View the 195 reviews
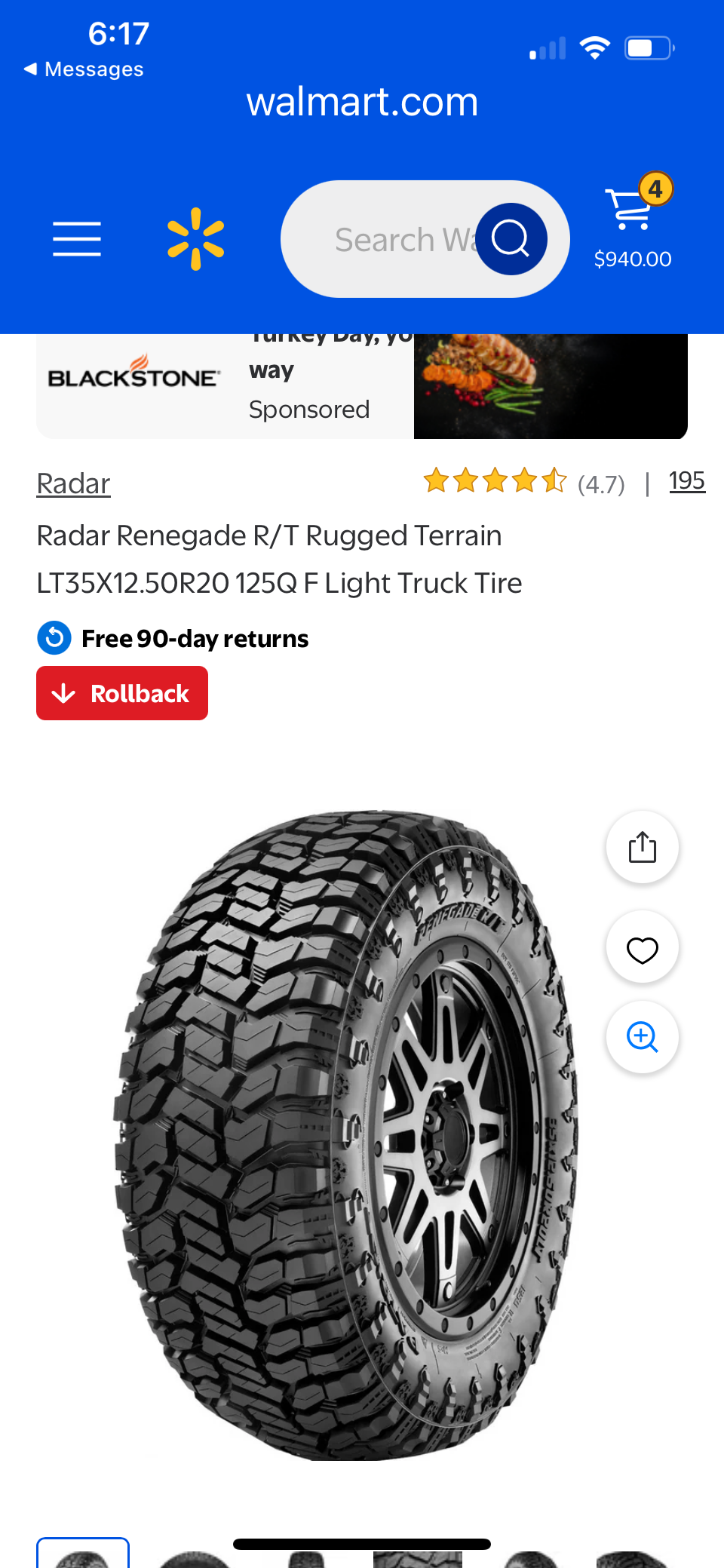Screen dimensions: 724x1568 click(x=686, y=481)
